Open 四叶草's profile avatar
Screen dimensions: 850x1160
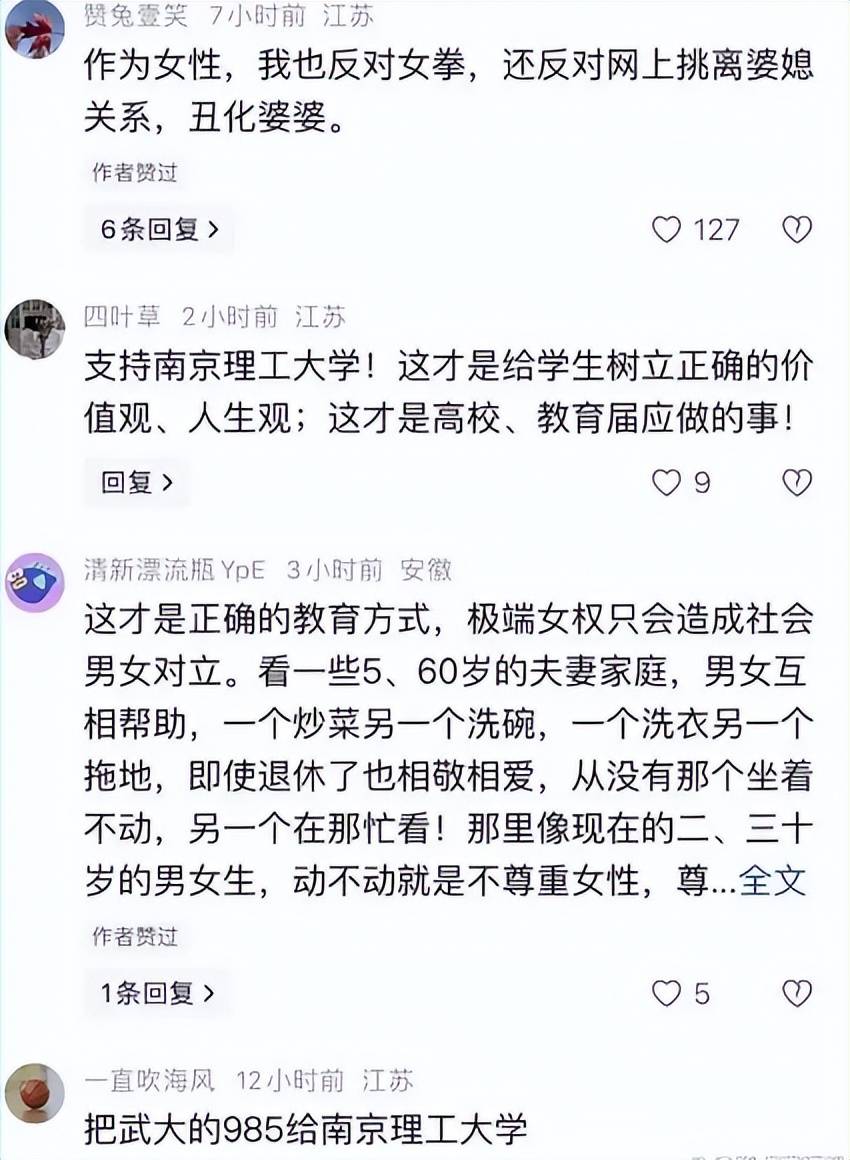point(35,329)
